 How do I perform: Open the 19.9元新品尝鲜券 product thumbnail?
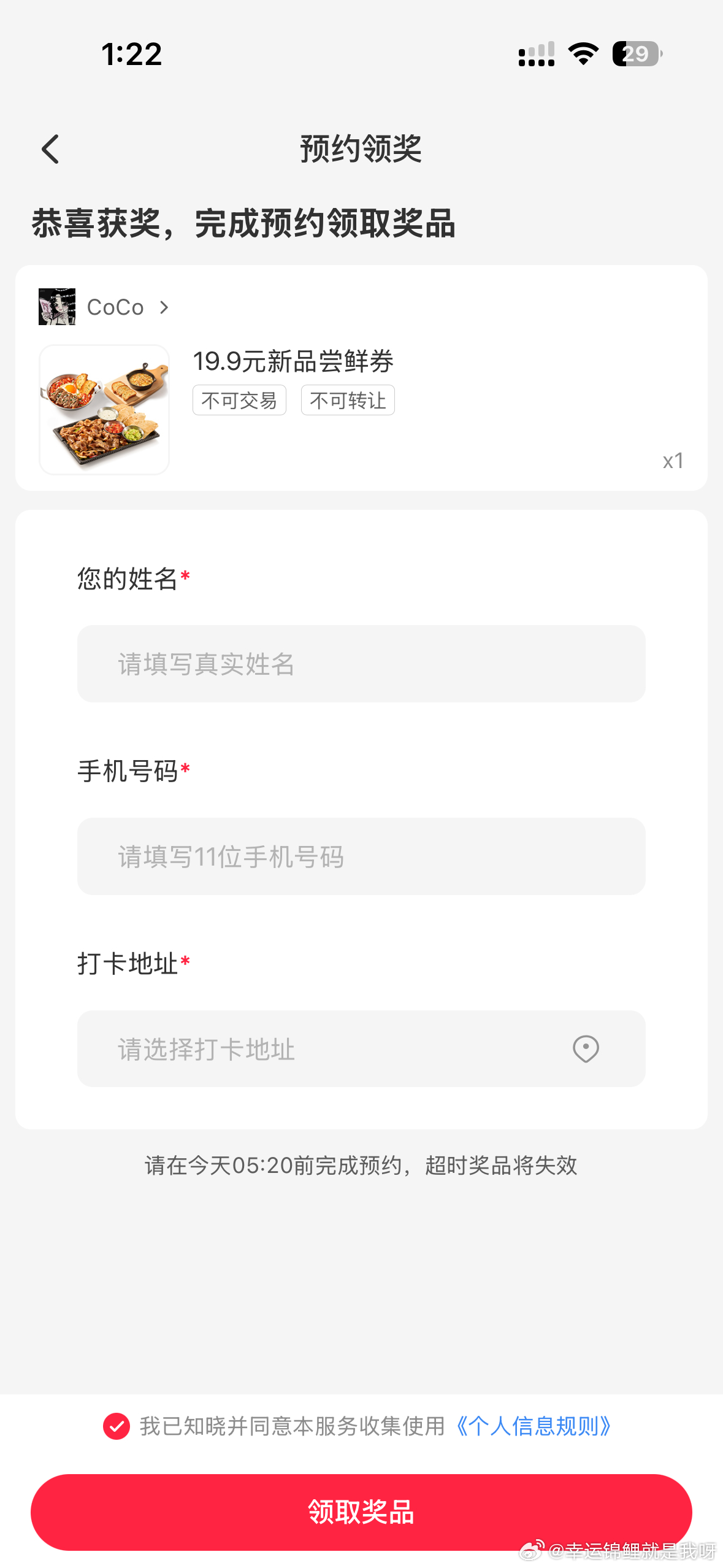coord(104,409)
